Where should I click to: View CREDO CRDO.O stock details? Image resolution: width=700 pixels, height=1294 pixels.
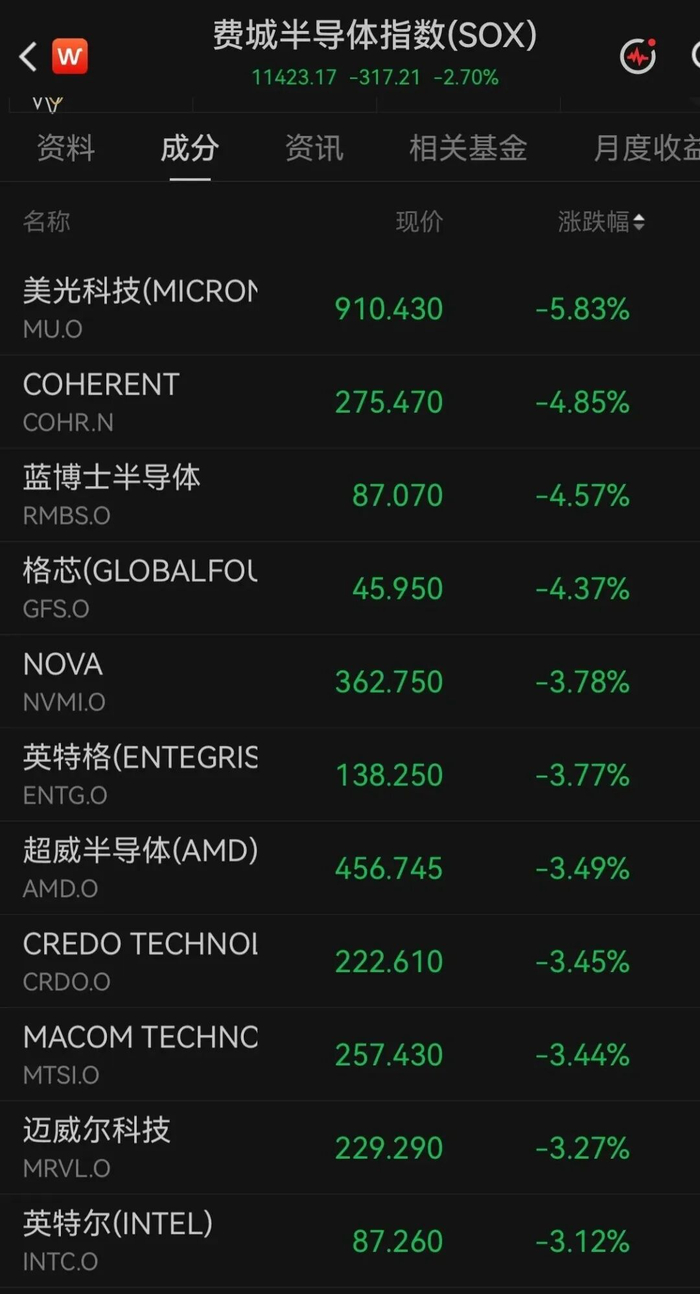point(350,961)
